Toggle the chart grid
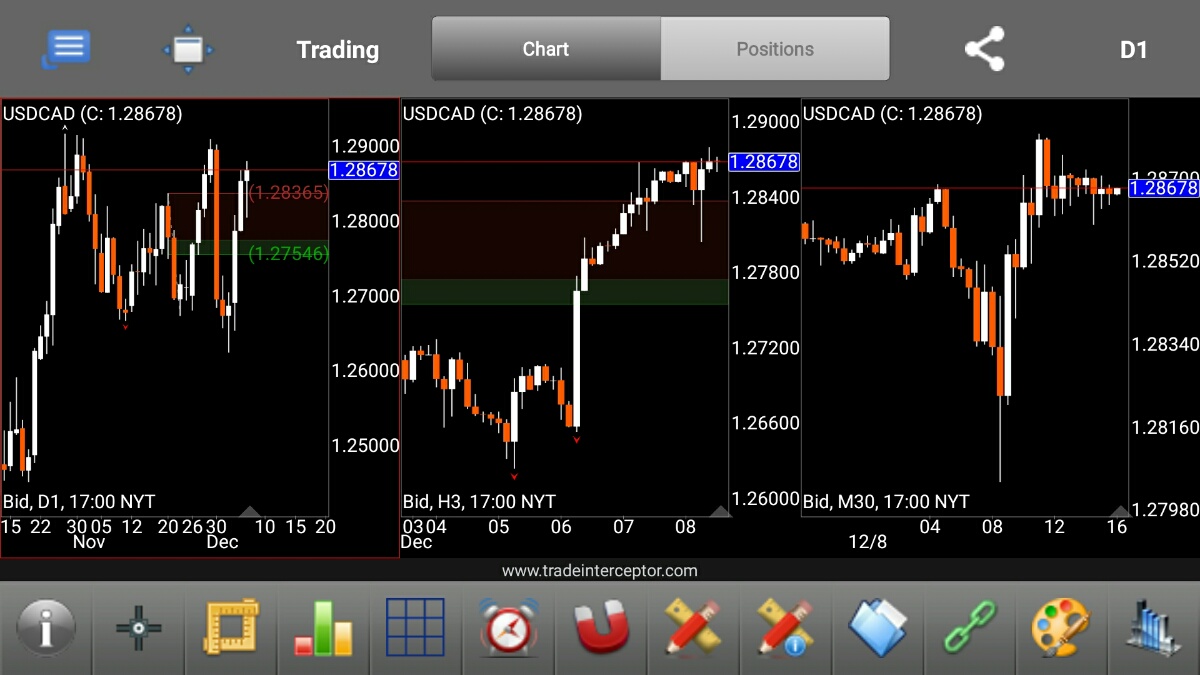Image resolution: width=1200 pixels, height=675 pixels. pos(415,629)
